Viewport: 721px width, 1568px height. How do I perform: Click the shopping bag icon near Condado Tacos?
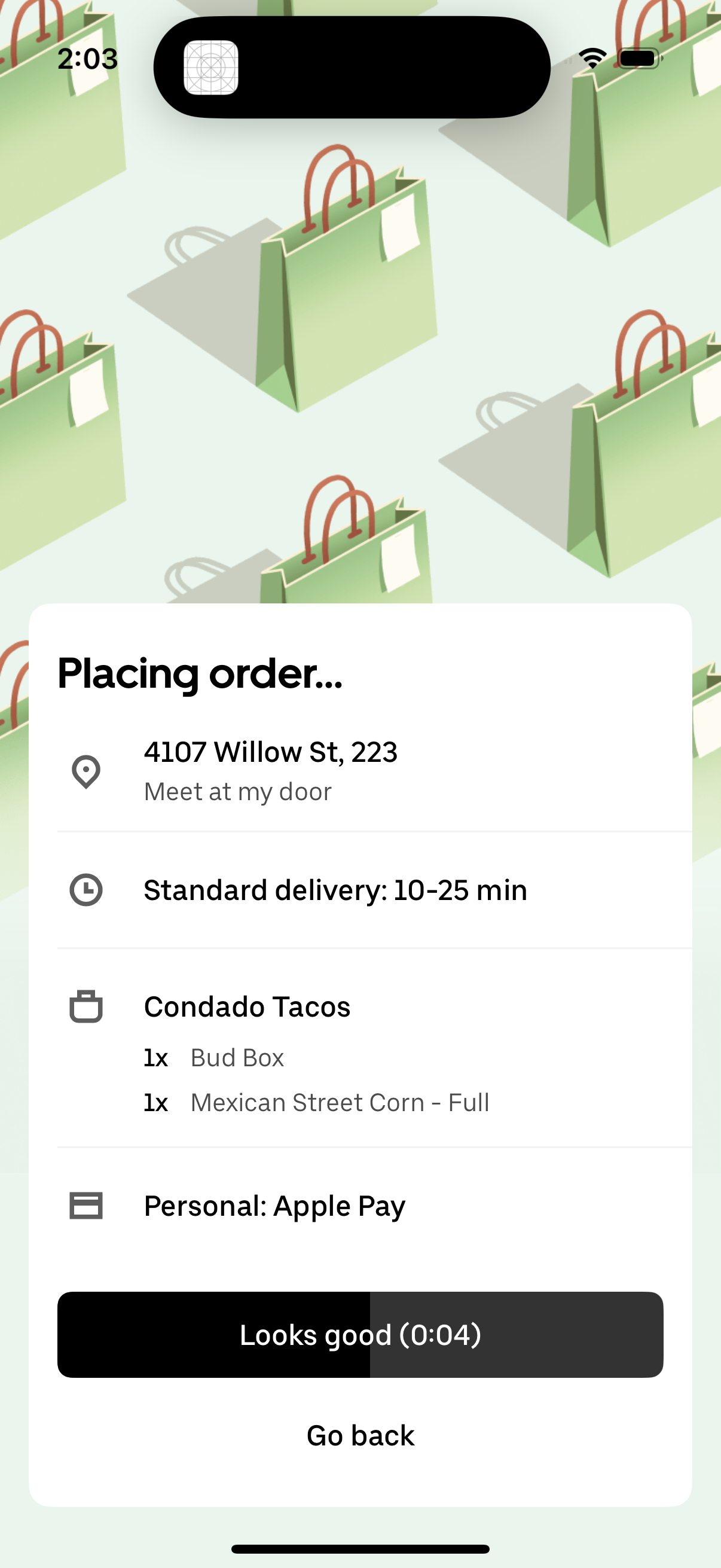85,1006
